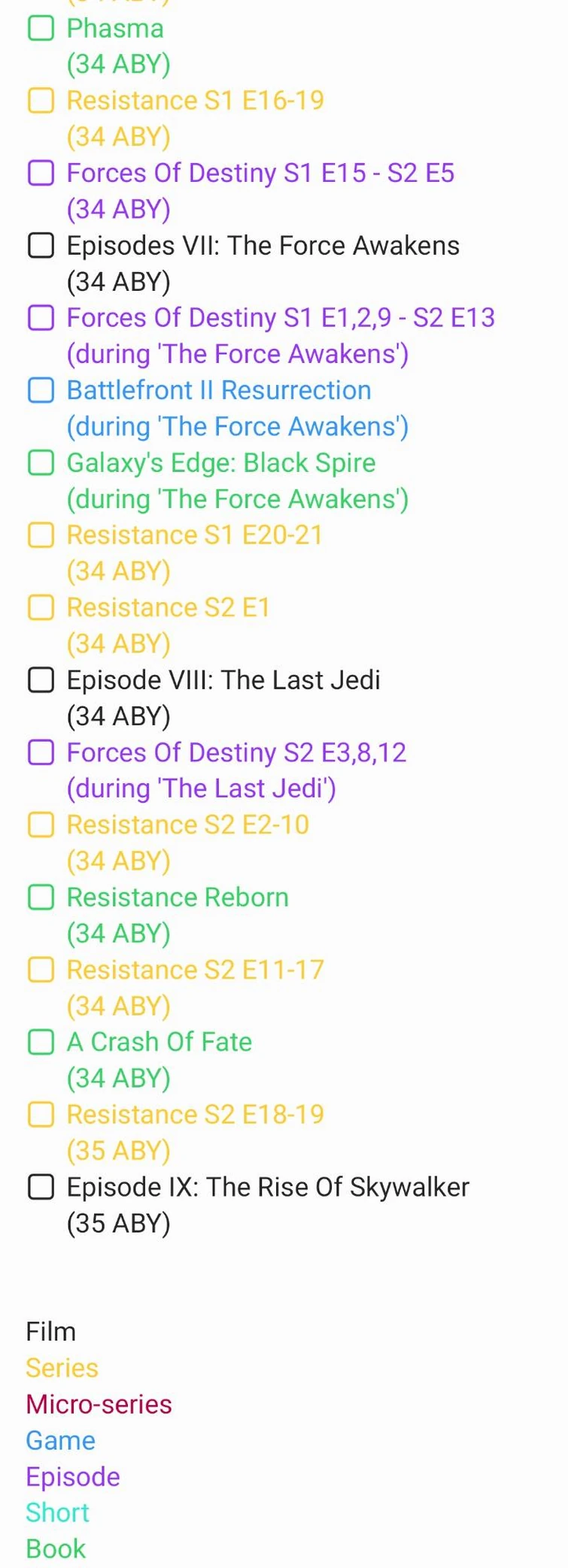568x1568 pixels.
Task: Check Forces Of Destiny S1 E15 - S2 E5
Action: pos(41,174)
